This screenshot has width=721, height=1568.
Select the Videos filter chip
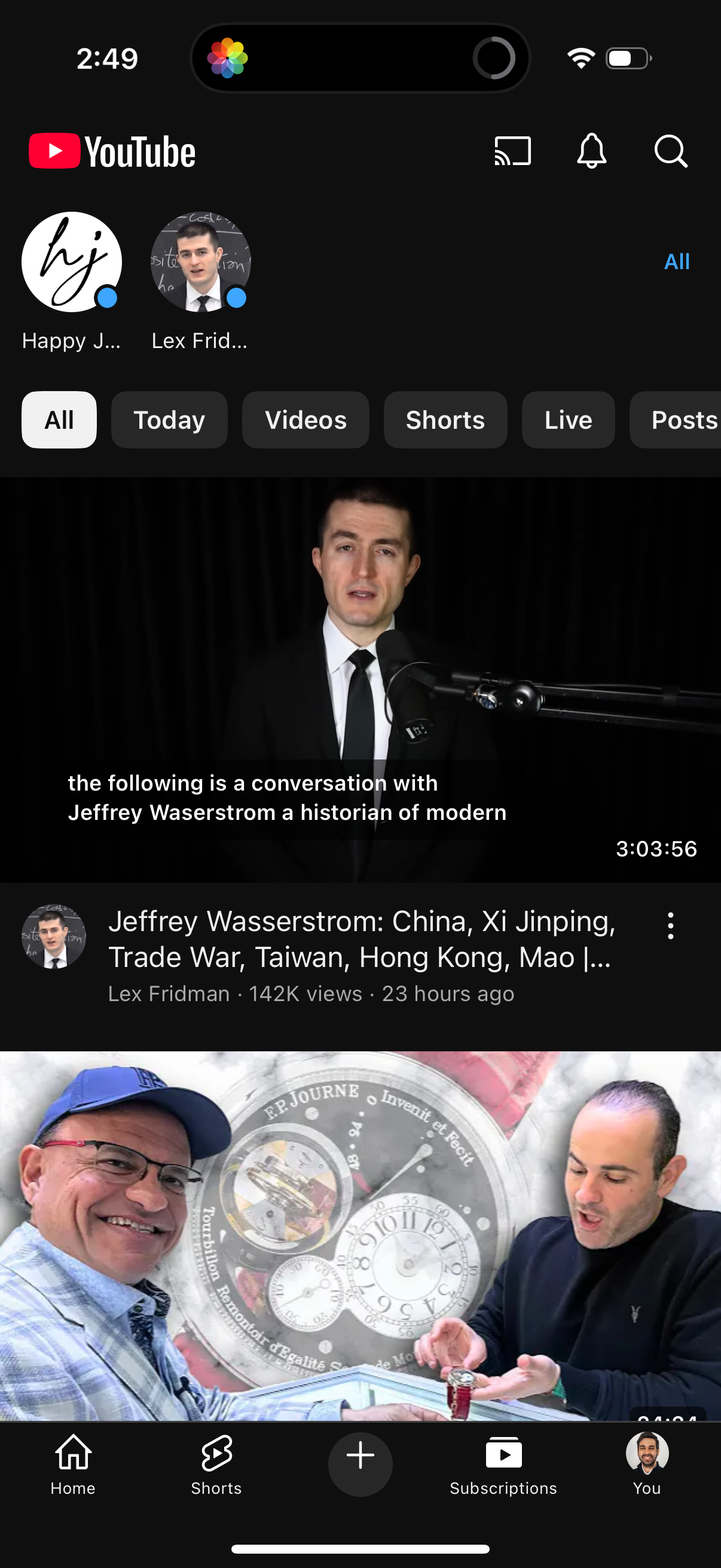(305, 419)
